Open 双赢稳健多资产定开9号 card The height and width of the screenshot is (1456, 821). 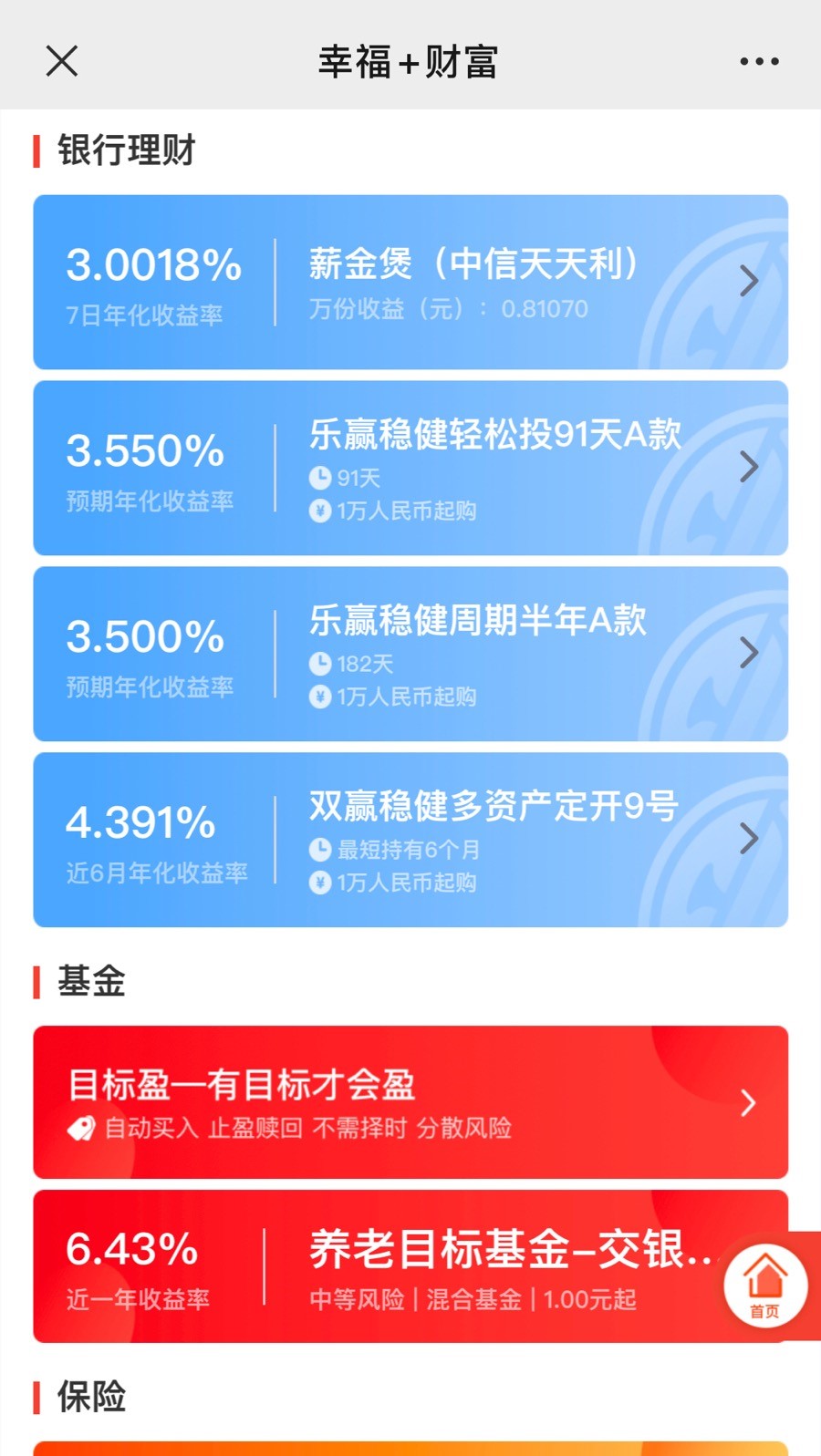click(x=410, y=840)
